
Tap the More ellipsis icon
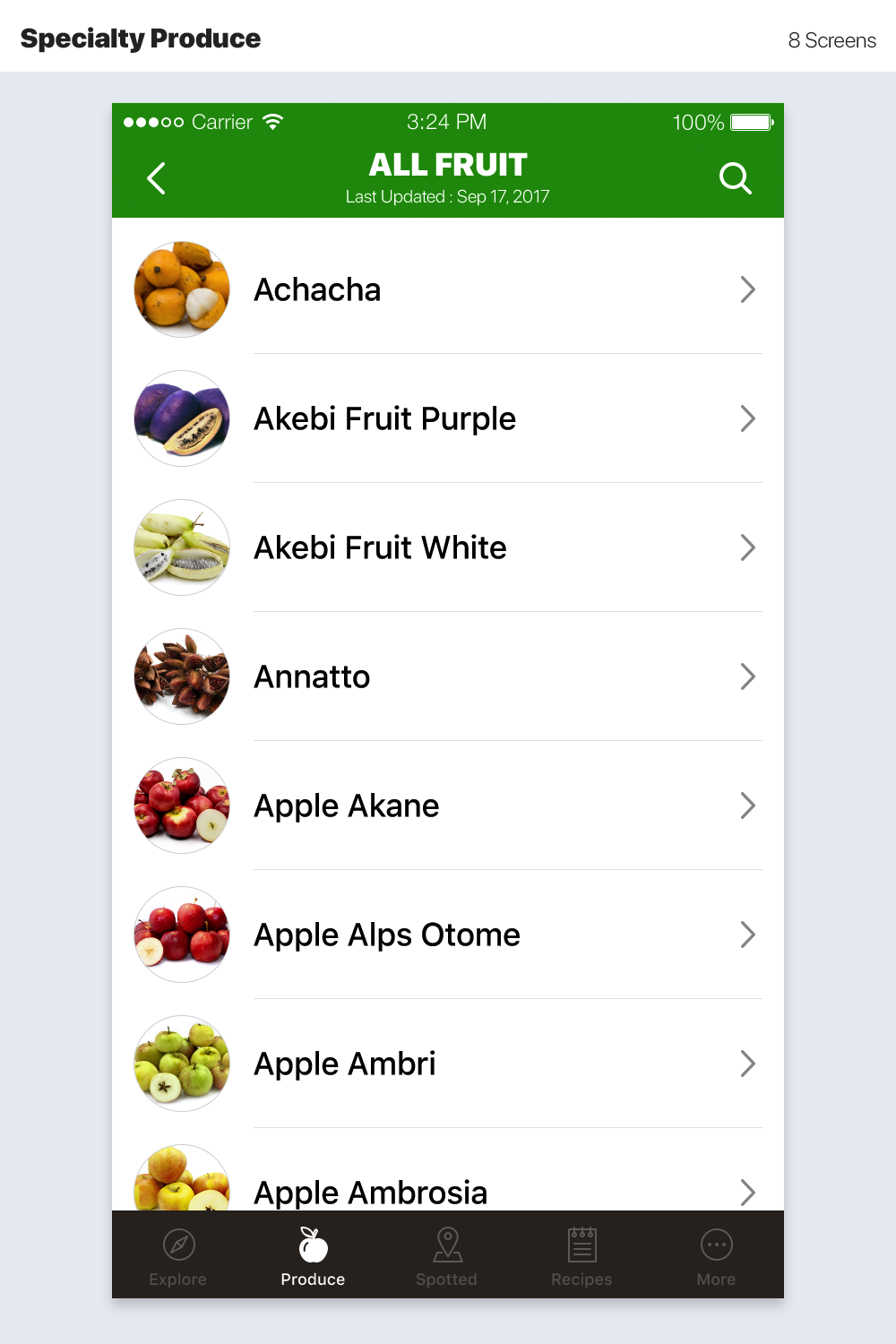(715, 1245)
